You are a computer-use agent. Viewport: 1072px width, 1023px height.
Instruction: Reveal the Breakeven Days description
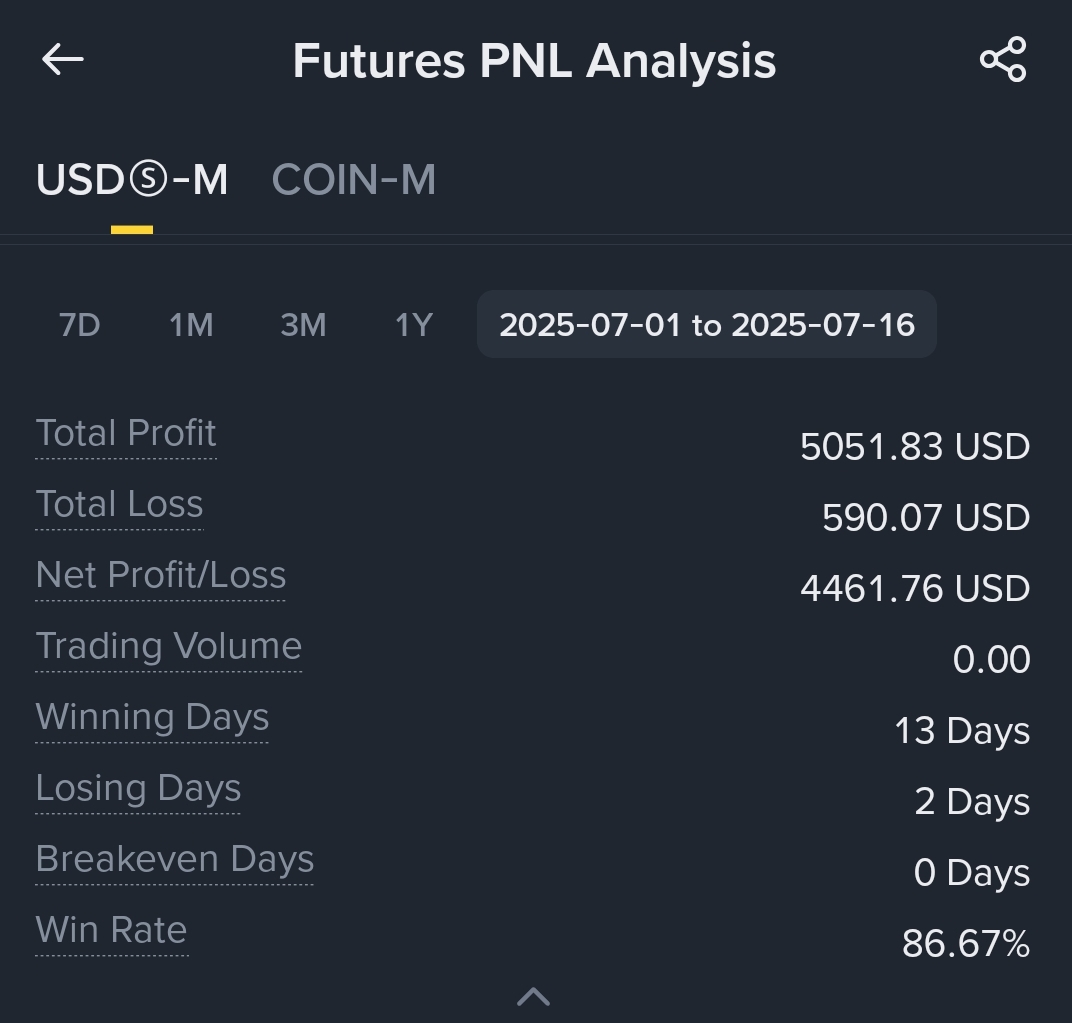point(174,860)
